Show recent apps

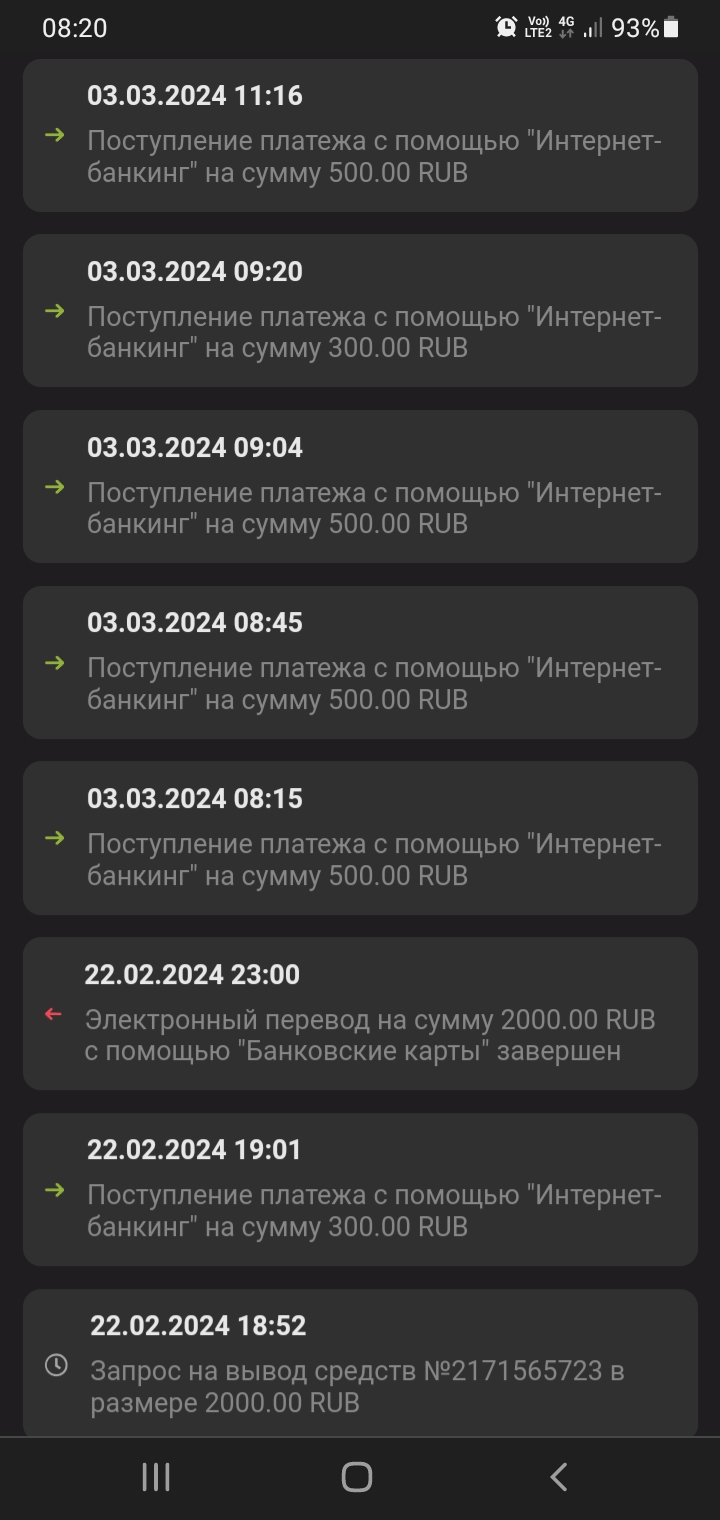(156, 1477)
